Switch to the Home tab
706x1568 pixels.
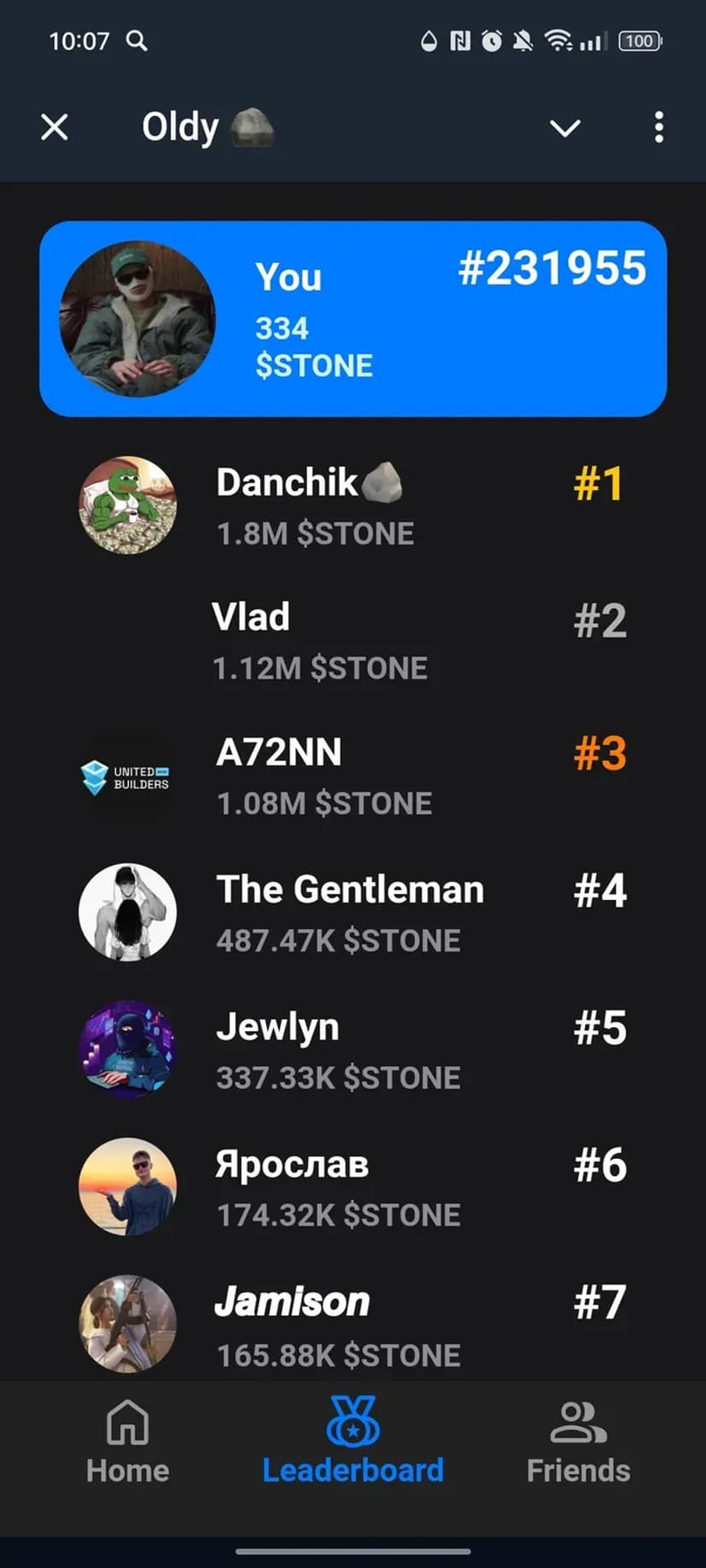click(x=128, y=1442)
